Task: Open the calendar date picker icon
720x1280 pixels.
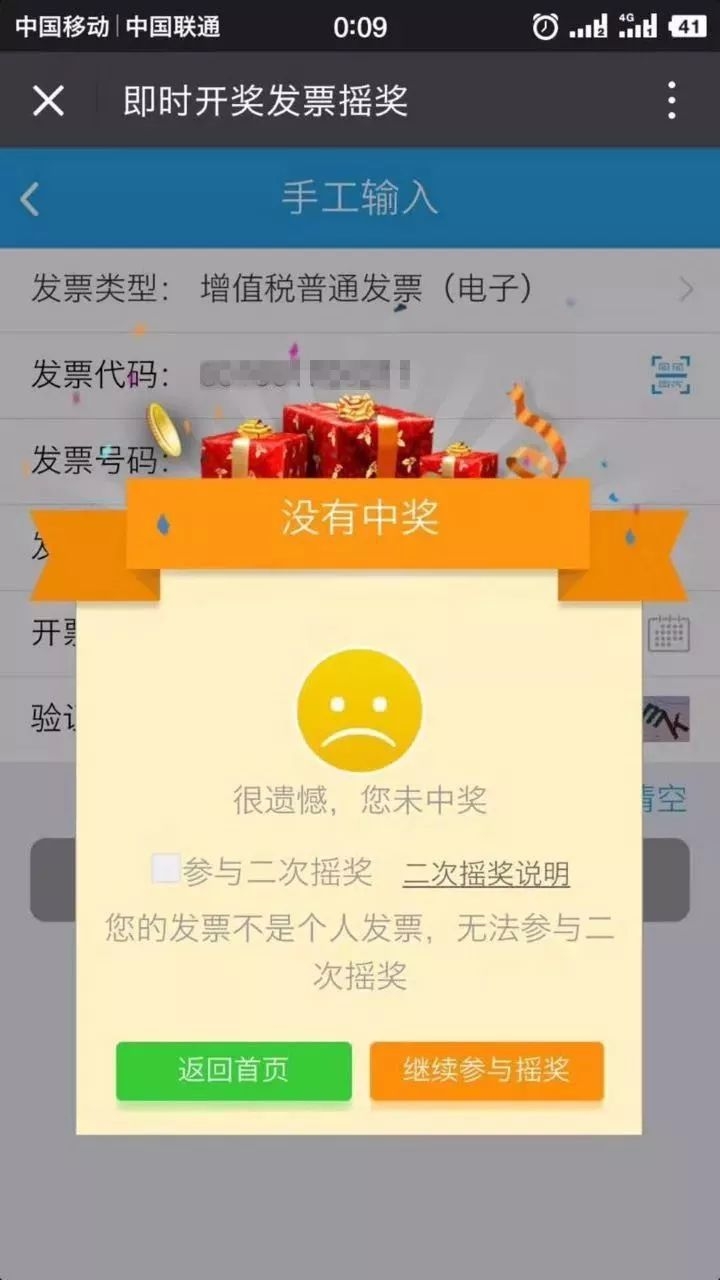Action: pos(668,633)
